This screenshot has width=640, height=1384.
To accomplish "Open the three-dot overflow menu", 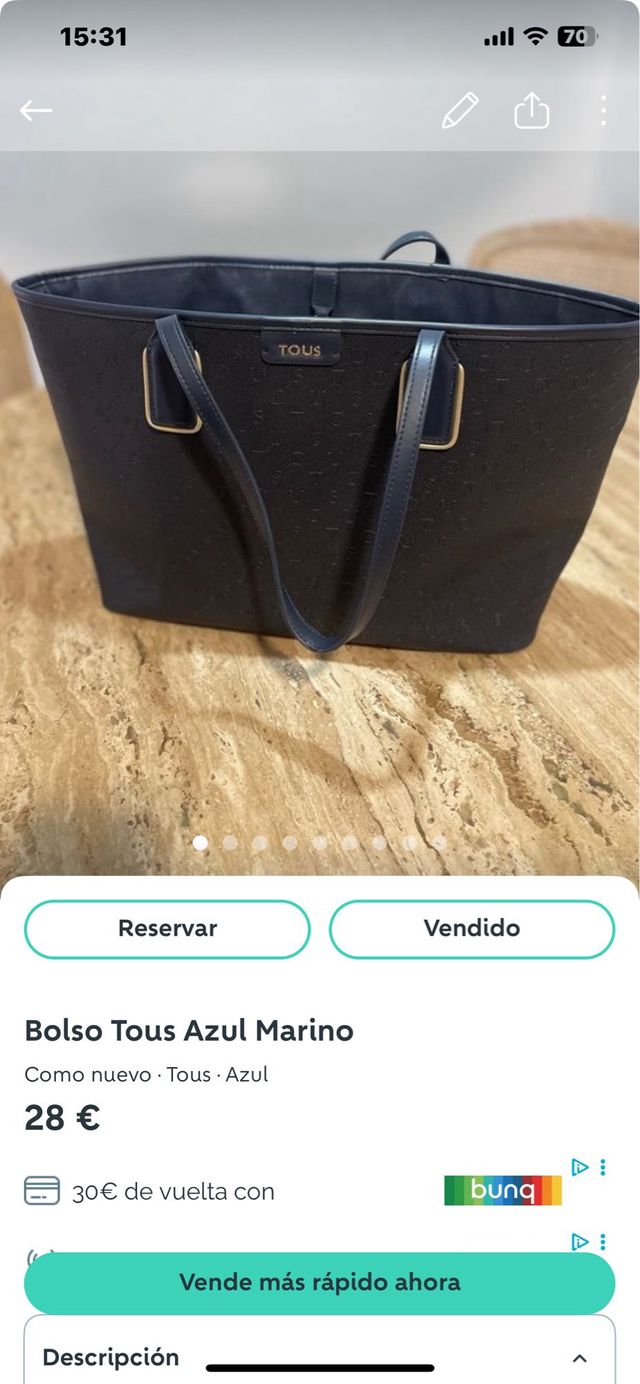I will [603, 111].
